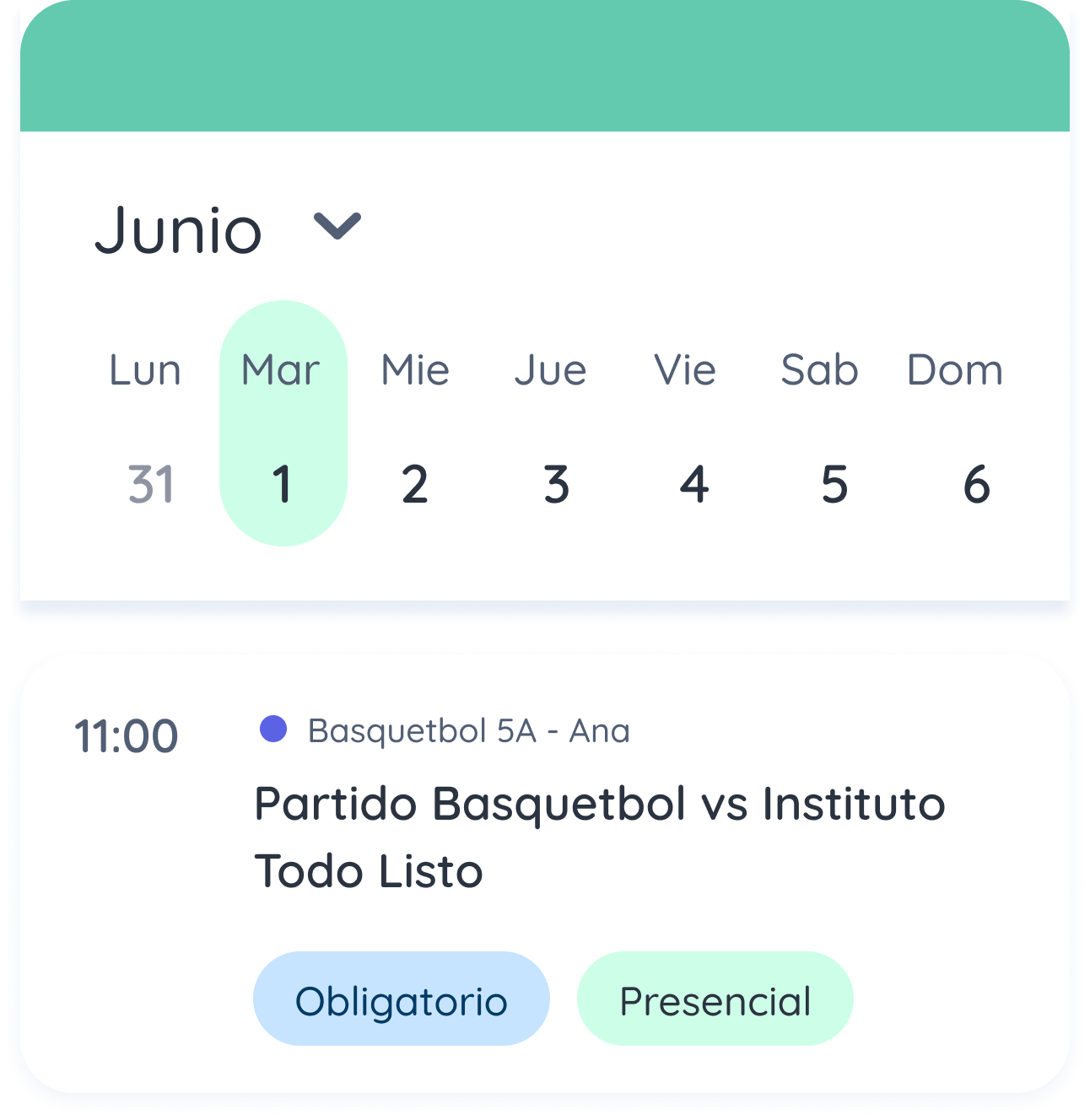This screenshot has width=1090, height=1120.
Task: Select the green highlight pill on Mar 1
Action: (283, 422)
